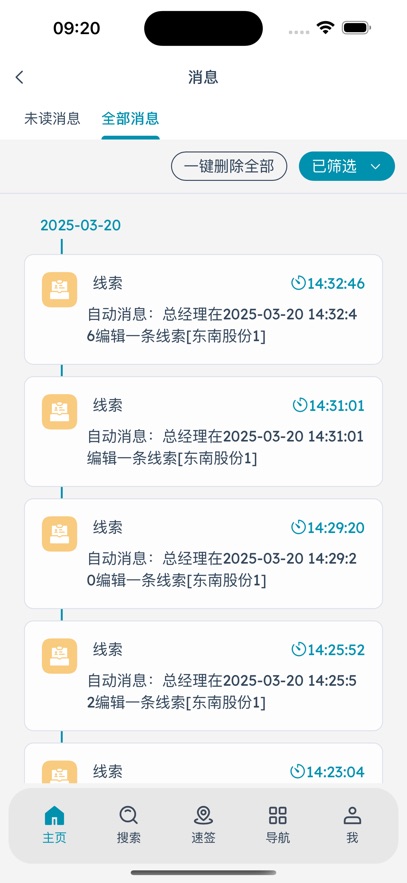
Task: Open the 导航 tab
Action: point(278,824)
